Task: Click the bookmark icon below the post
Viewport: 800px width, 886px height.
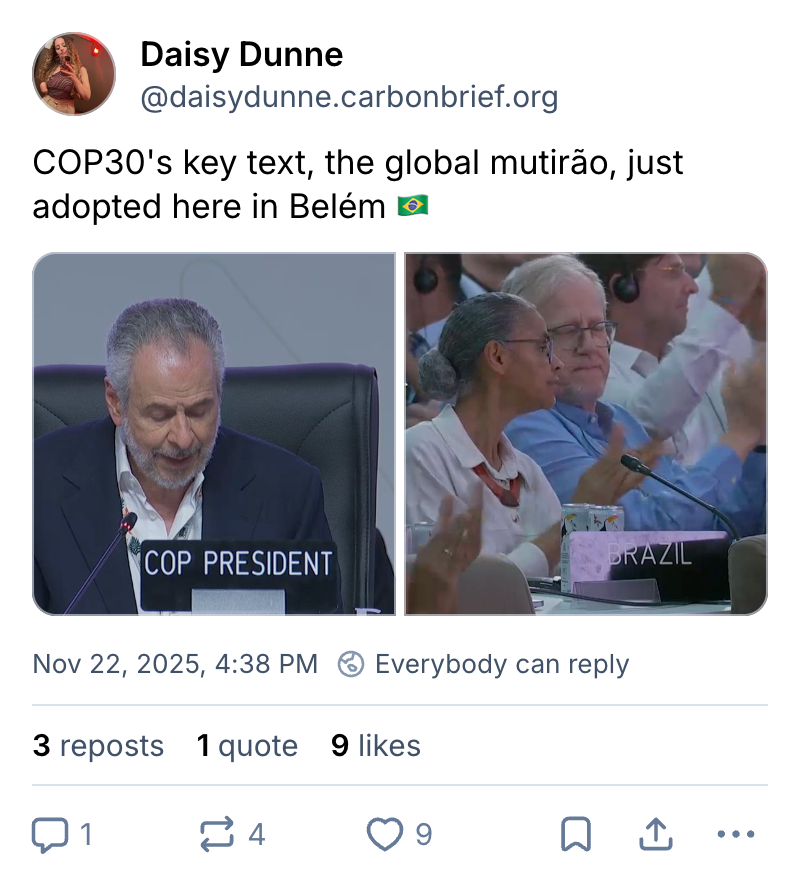Action: click(x=575, y=833)
